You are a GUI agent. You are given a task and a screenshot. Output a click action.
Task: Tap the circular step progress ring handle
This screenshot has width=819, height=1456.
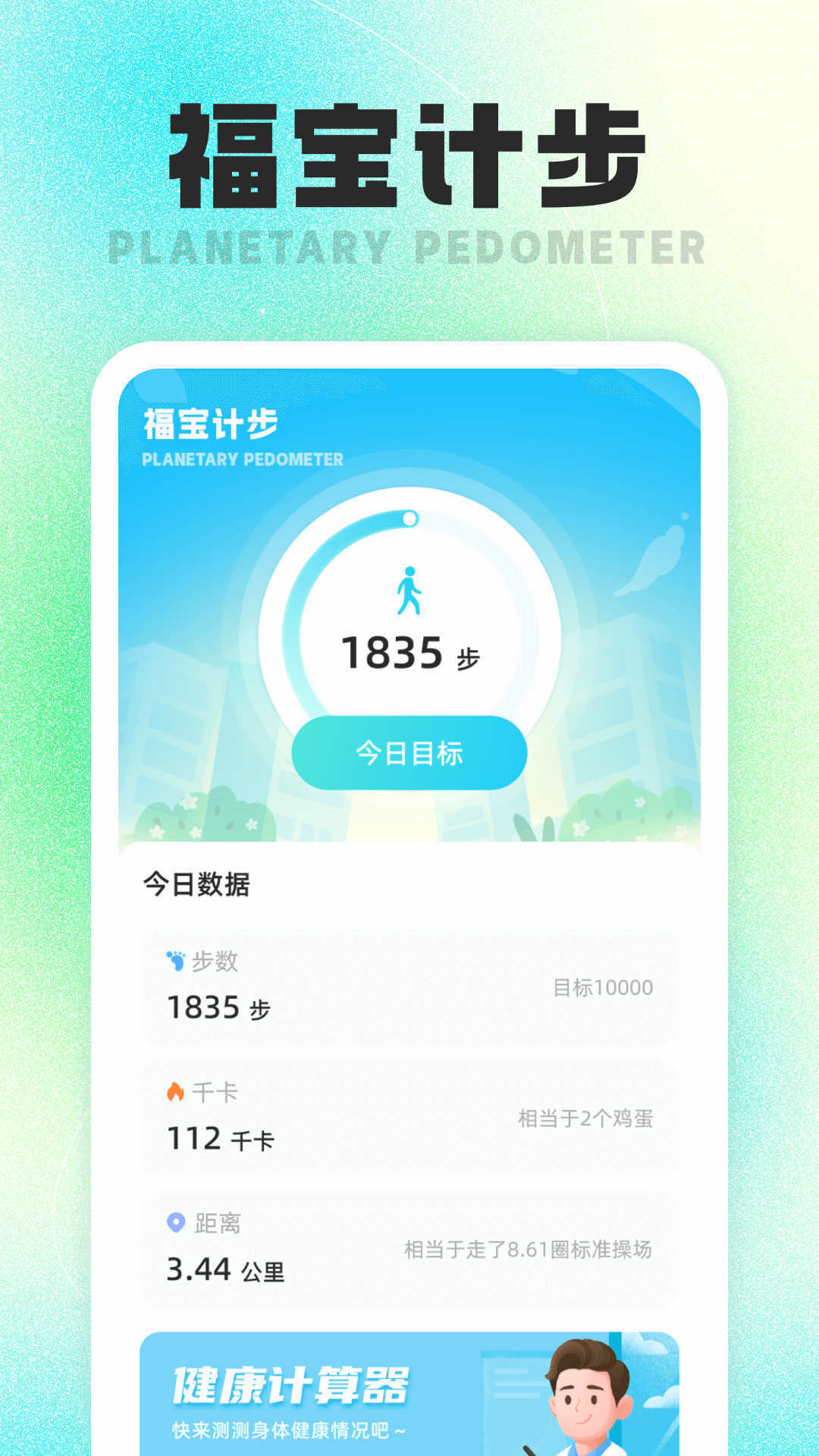tap(409, 519)
